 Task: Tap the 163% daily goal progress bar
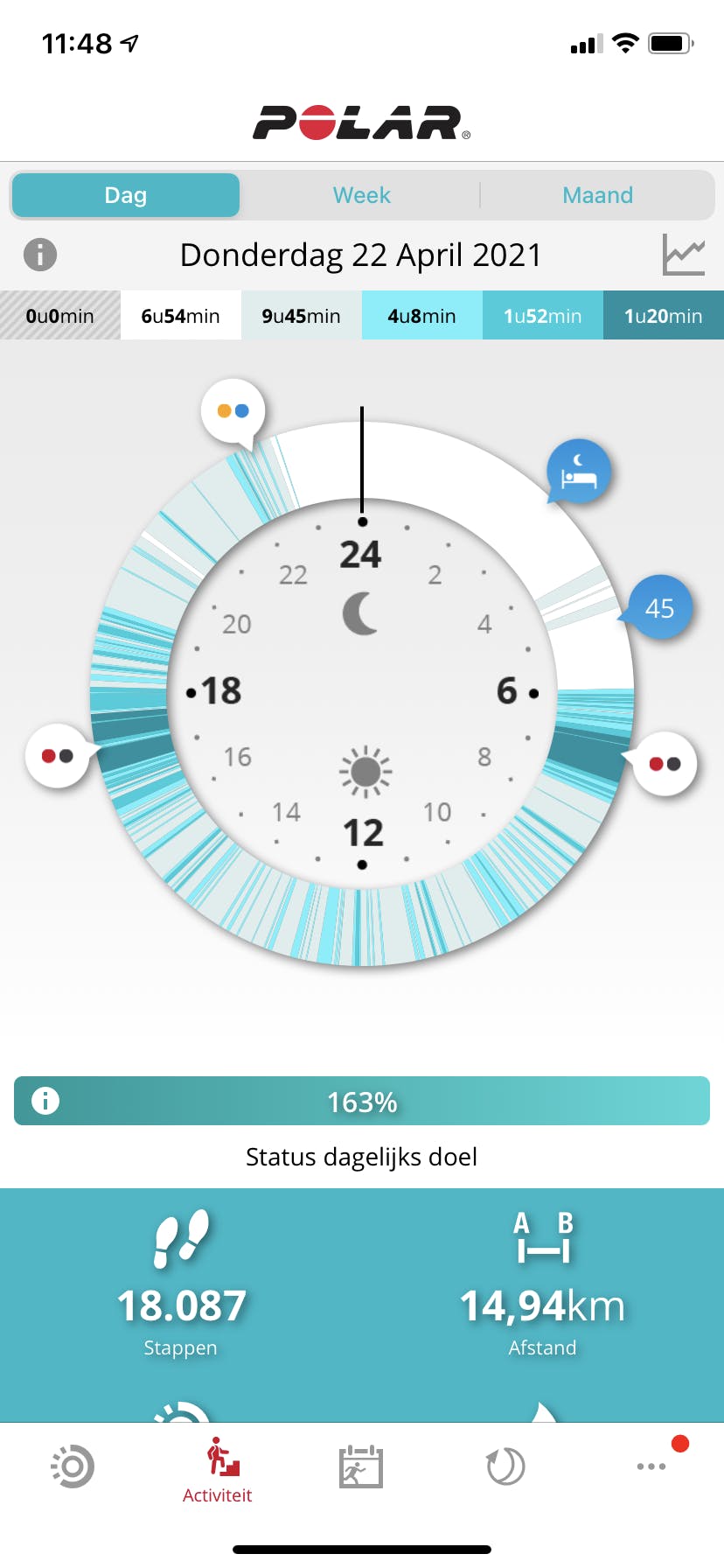[x=361, y=1101]
